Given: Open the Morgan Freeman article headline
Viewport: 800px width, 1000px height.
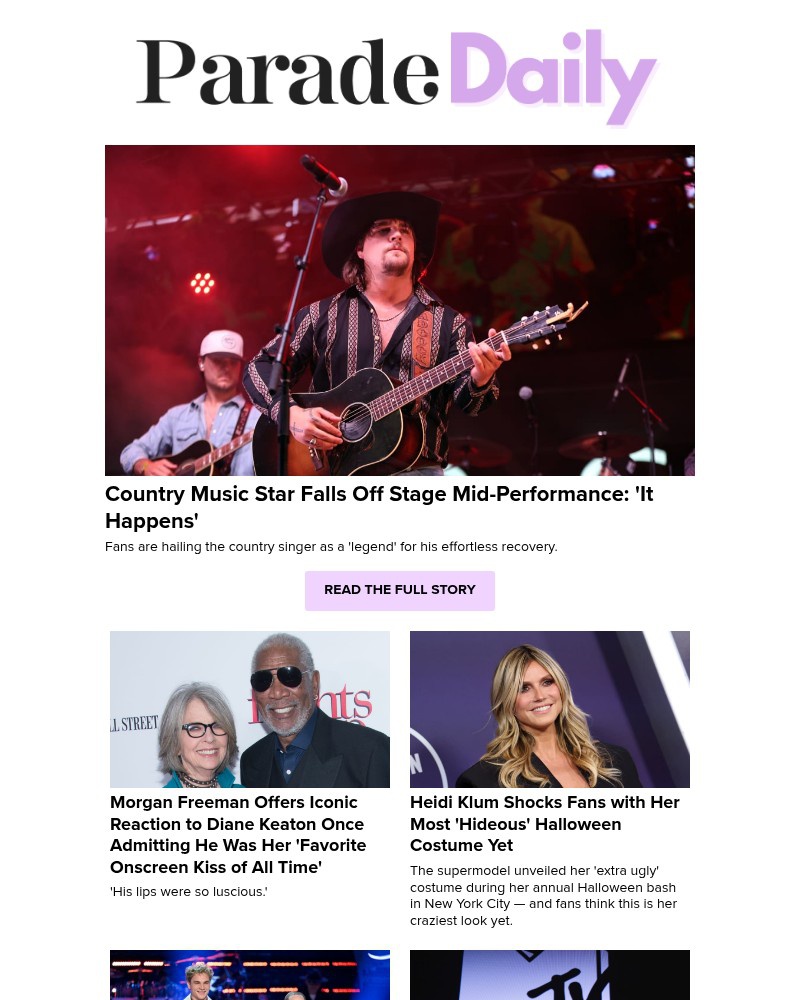Looking at the screenshot, I should coord(238,834).
